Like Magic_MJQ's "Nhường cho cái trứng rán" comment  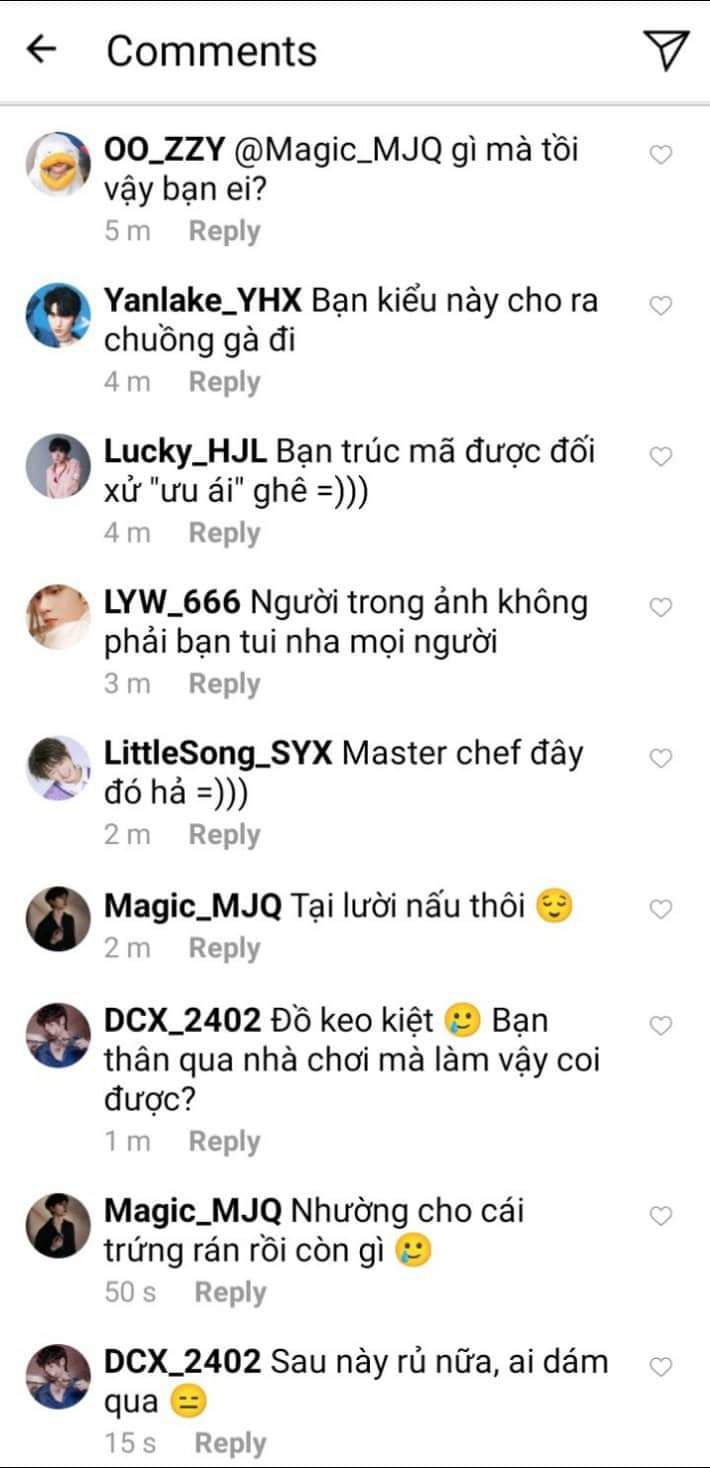click(x=661, y=1215)
